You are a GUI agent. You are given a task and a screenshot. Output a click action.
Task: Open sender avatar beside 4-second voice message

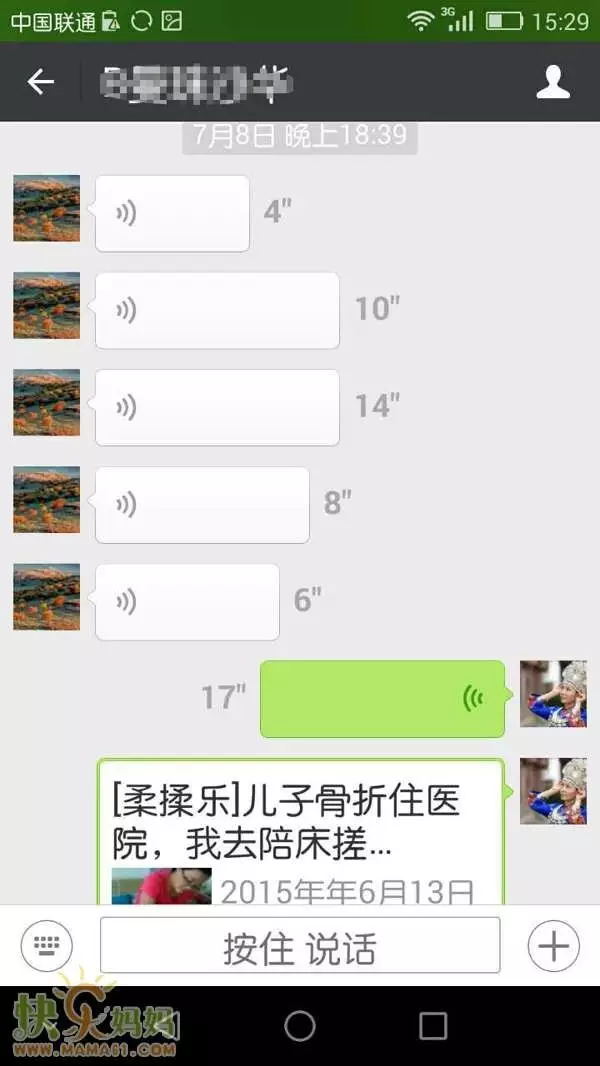click(x=46, y=208)
